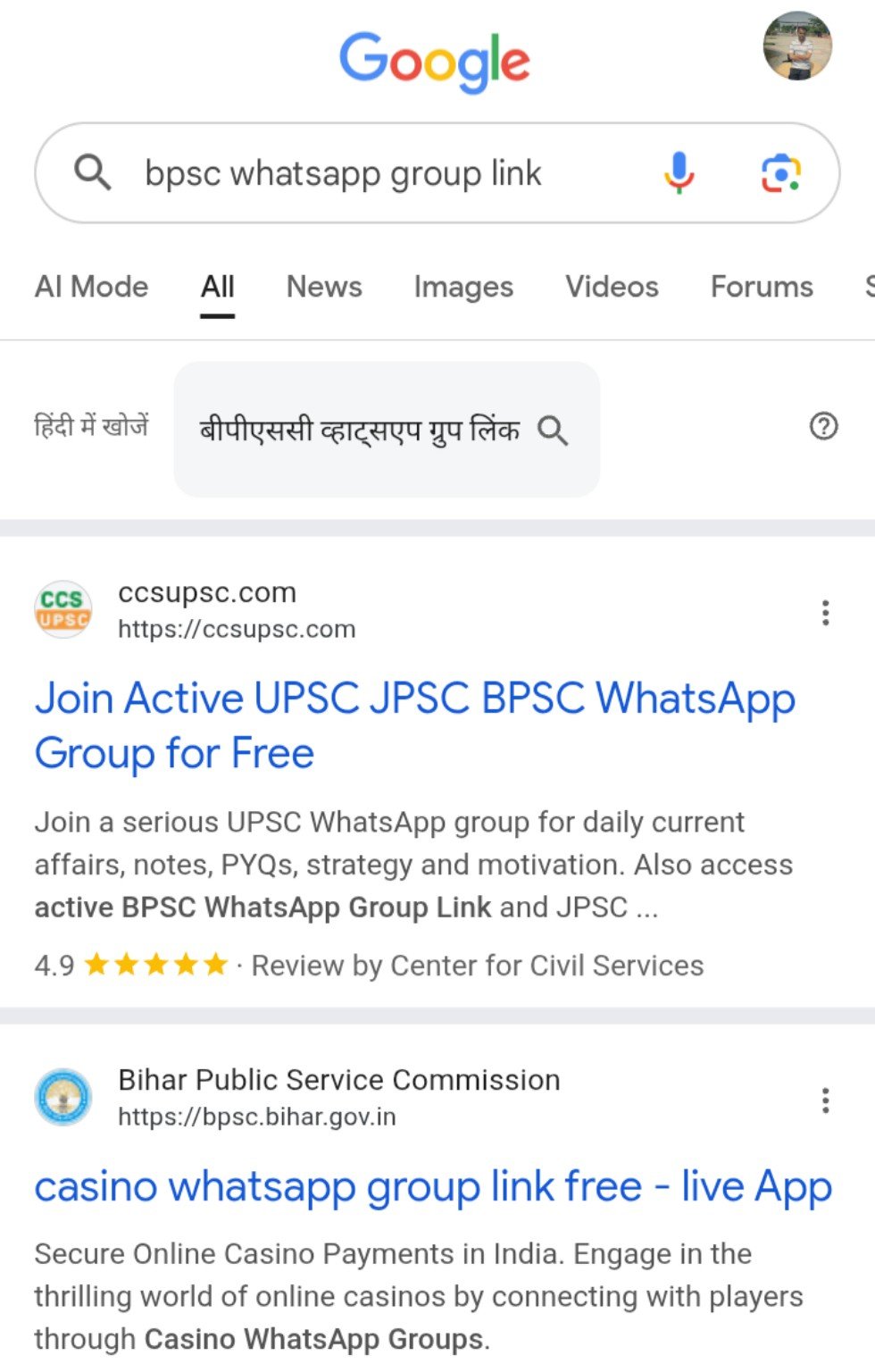Show Images results tab
Screen dimensions: 875x1372
pyautogui.click(x=463, y=287)
